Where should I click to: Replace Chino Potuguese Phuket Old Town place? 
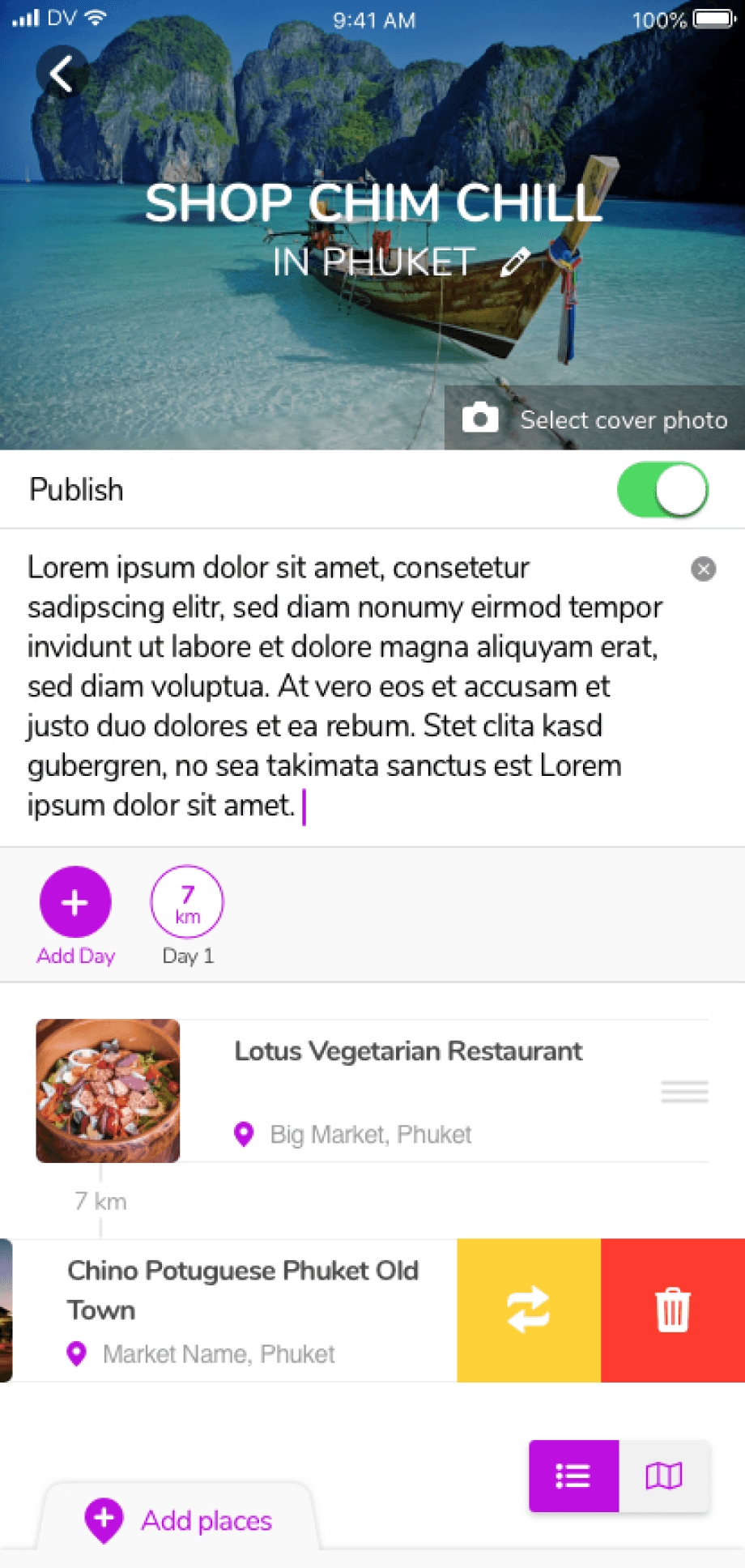[529, 1310]
